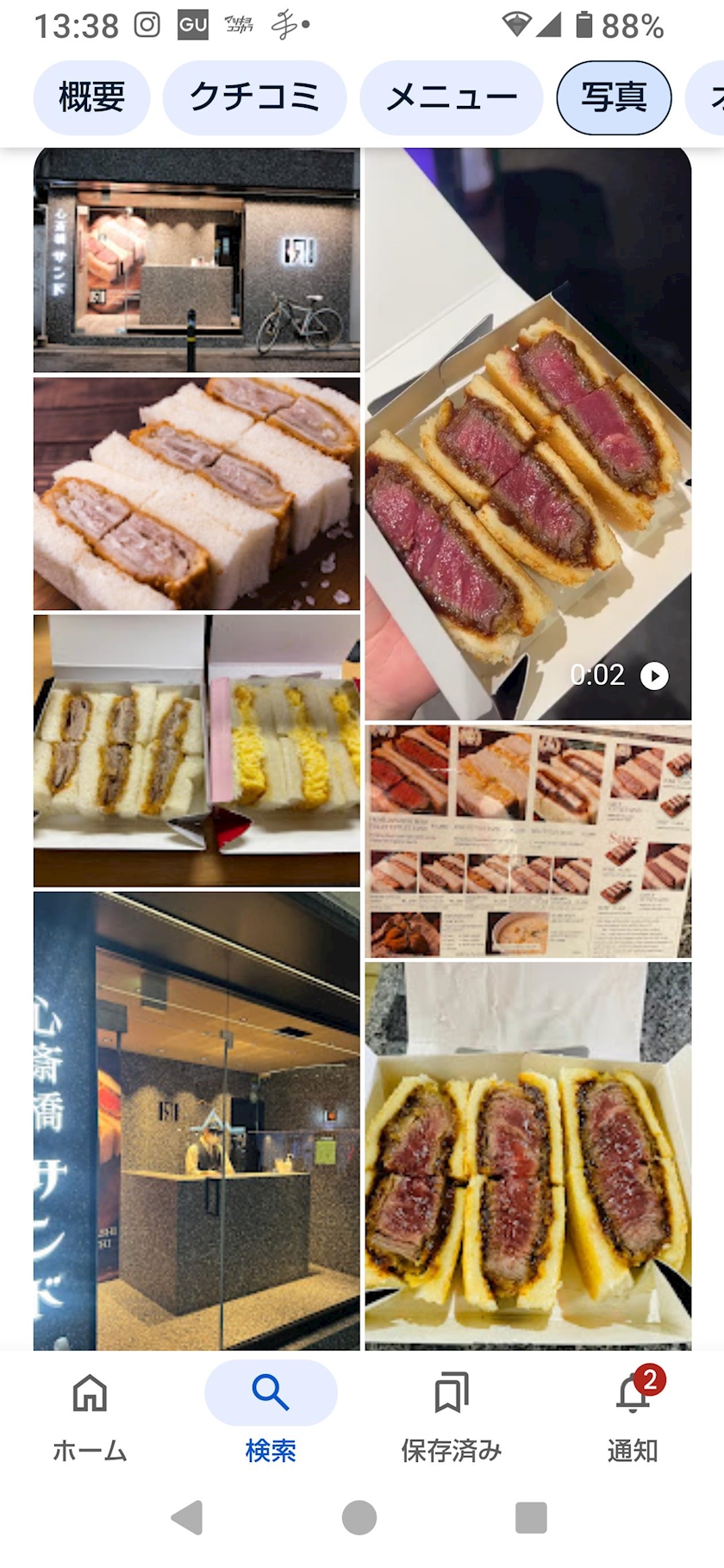The height and width of the screenshot is (1568, 724).
Task: Switch to the 概要 tab
Action: 91,97
